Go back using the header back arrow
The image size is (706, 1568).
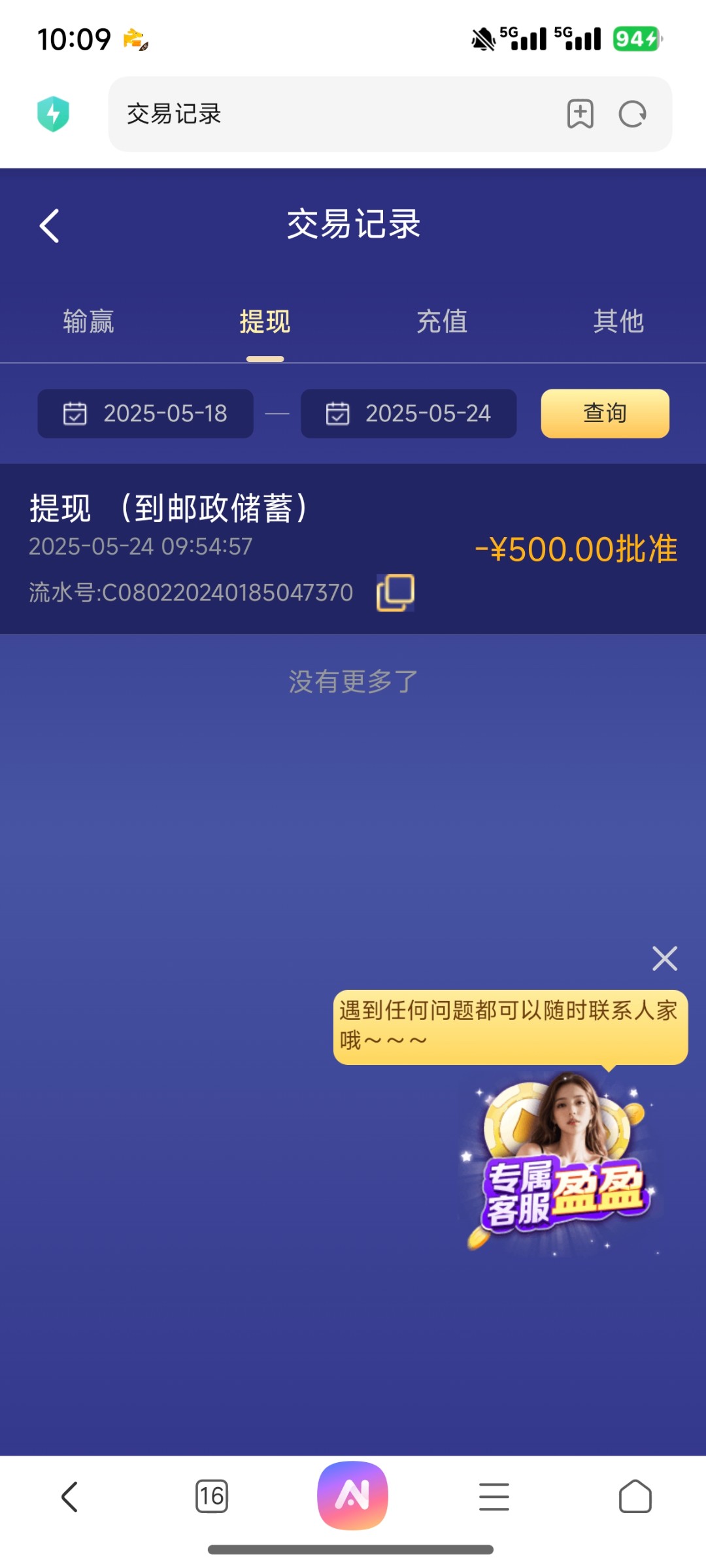(49, 224)
